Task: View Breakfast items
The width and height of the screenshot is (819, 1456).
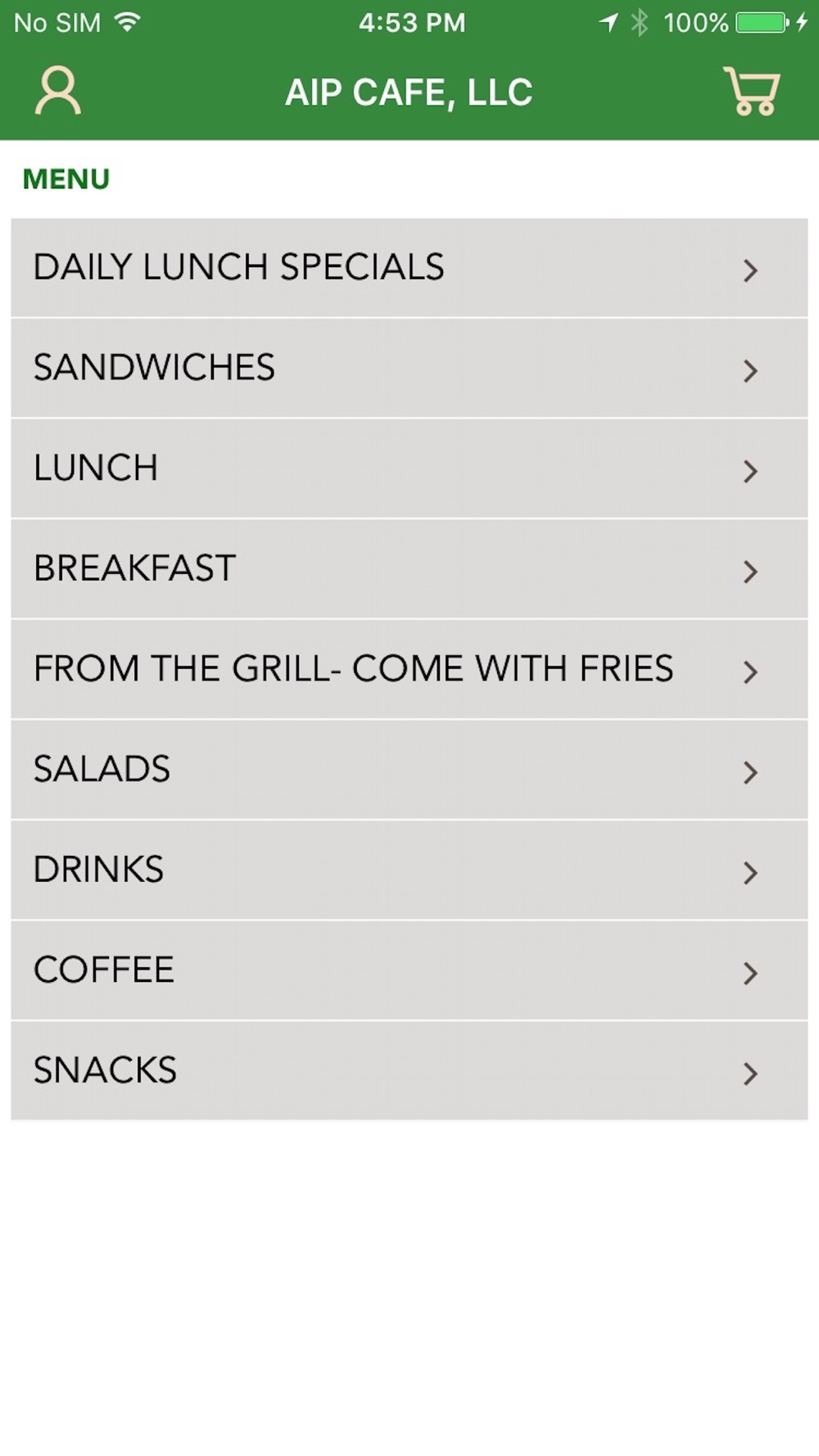Action: 409,569
